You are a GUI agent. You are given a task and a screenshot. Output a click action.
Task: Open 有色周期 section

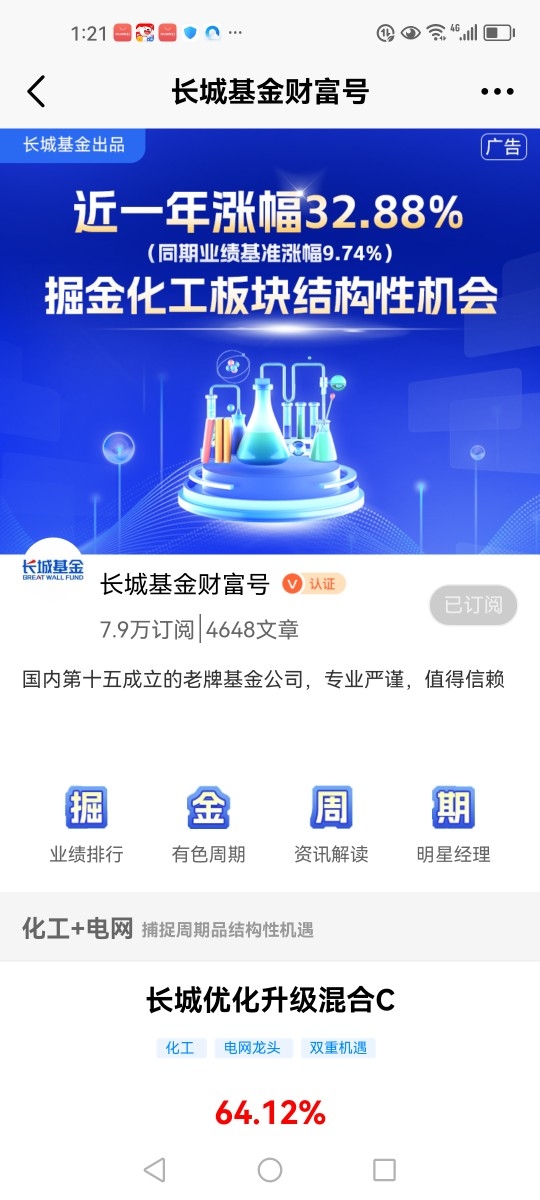209,826
